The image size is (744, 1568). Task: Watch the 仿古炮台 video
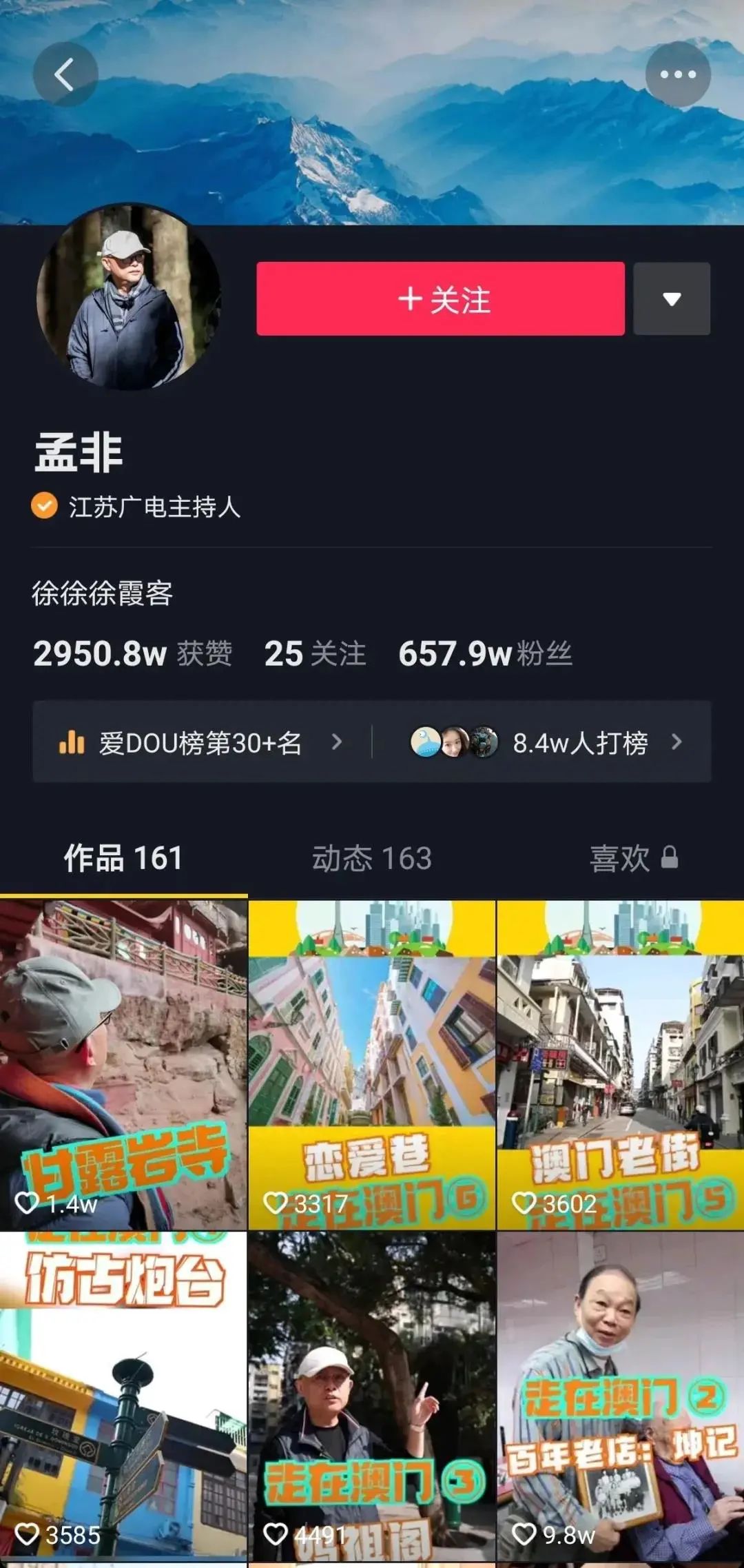point(123,1399)
